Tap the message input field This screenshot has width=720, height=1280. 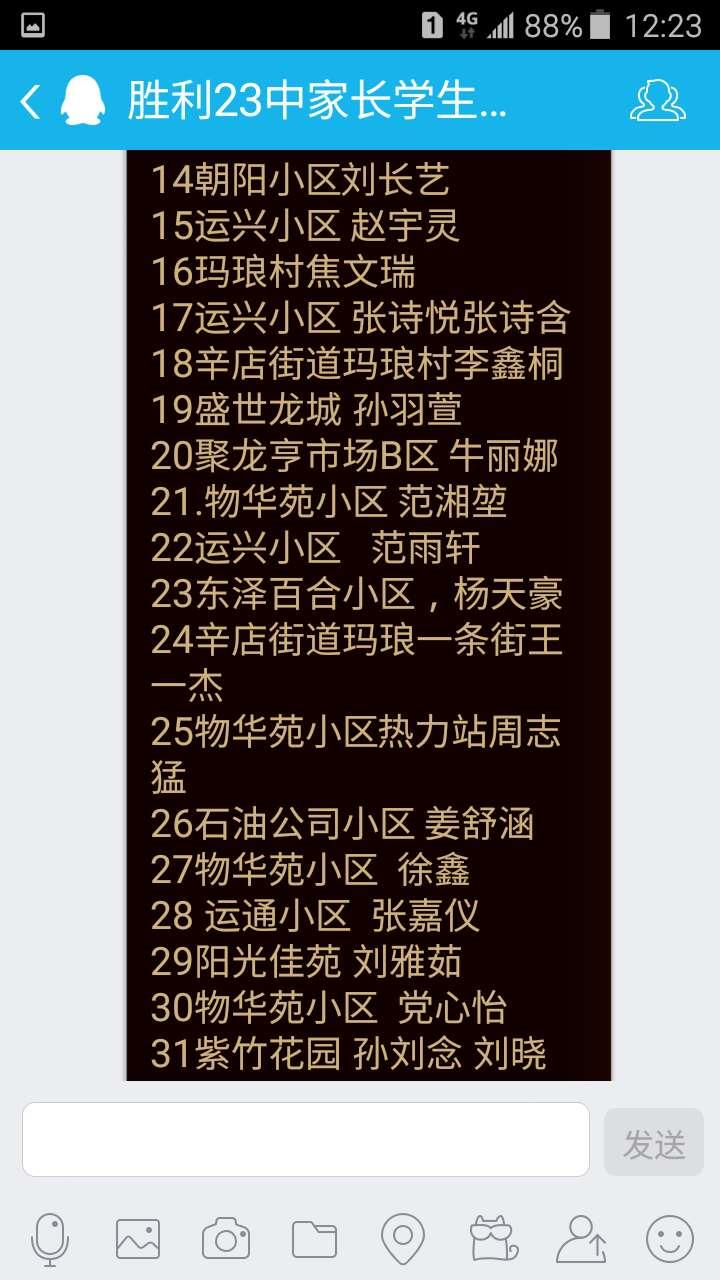point(306,1140)
